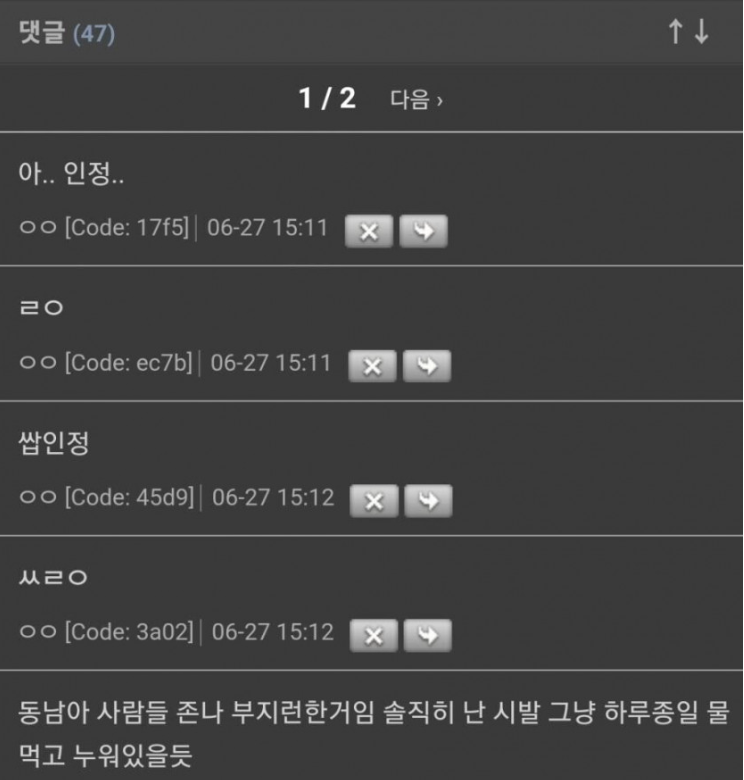Reply to the comment by Code: ec7b

click(x=426, y=366)
